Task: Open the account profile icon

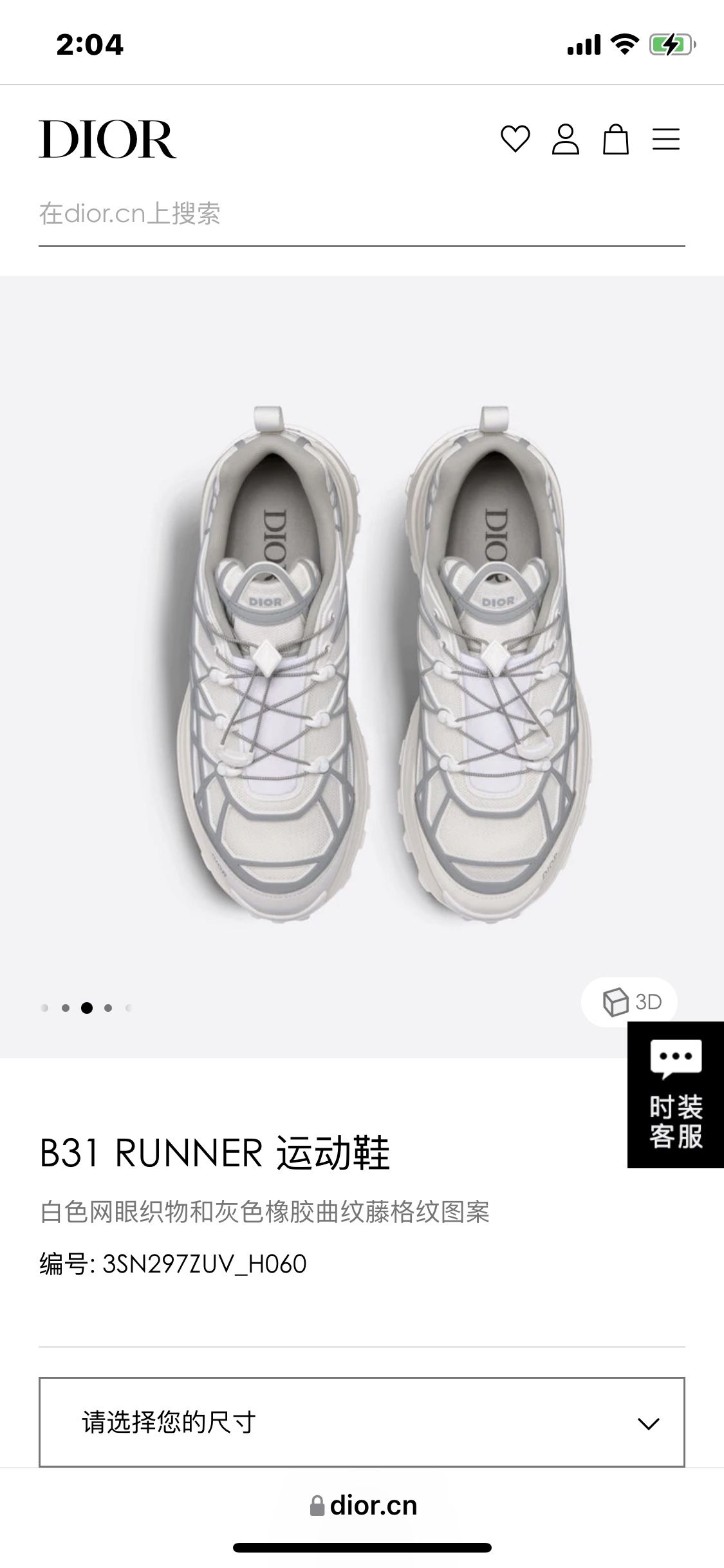Action: (x=565, y=139)
